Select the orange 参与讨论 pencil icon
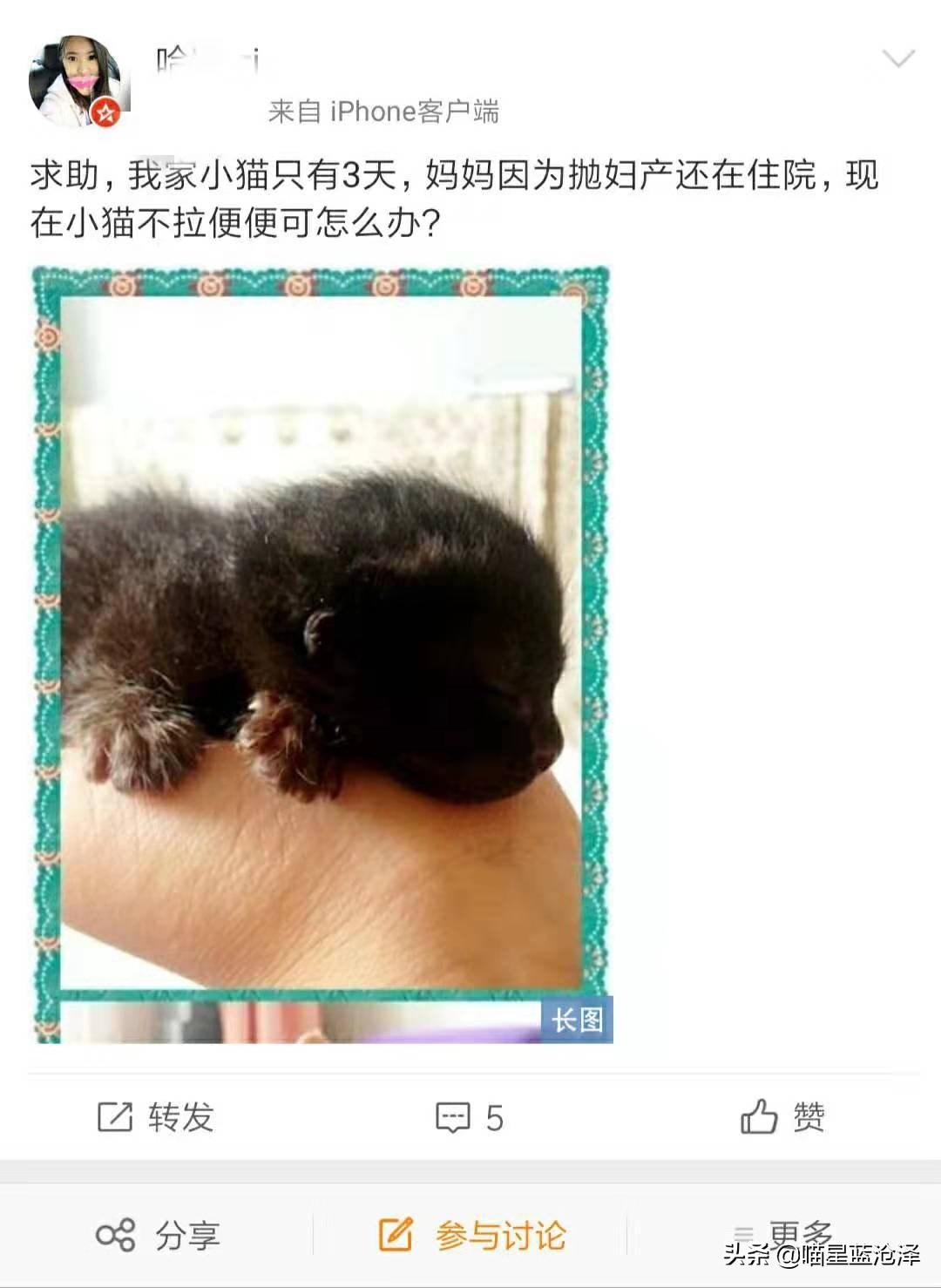Screen dimensions: 941x1288 [396, 1231]
